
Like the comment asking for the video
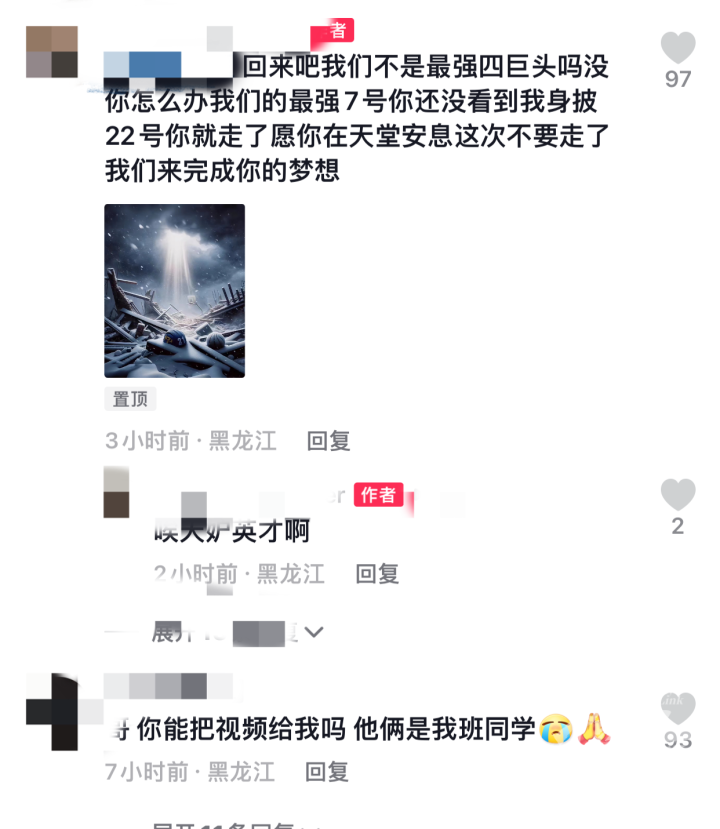[x=678, y=710]
